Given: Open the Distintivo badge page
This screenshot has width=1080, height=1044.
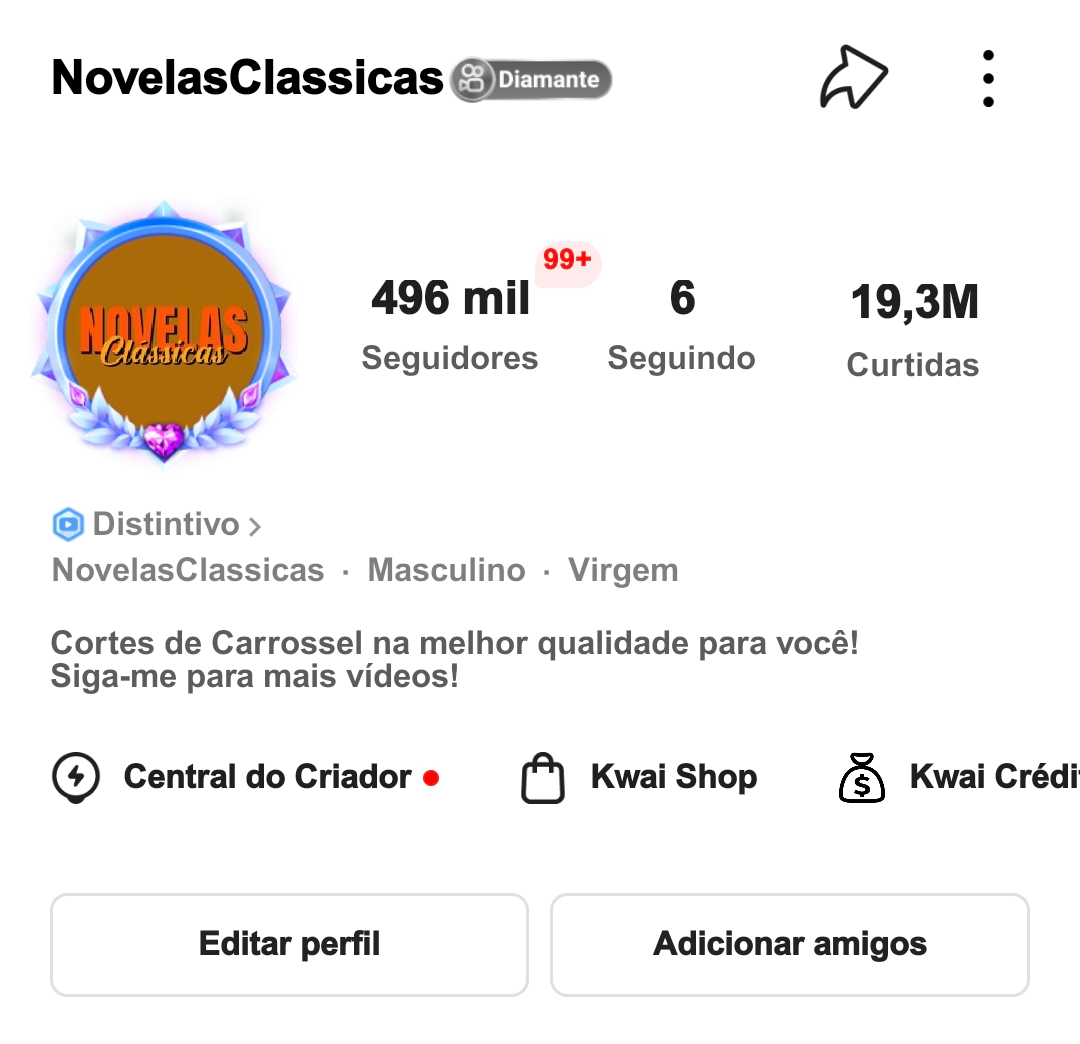Looking at the screenshot, I should (x=157, y=524).
